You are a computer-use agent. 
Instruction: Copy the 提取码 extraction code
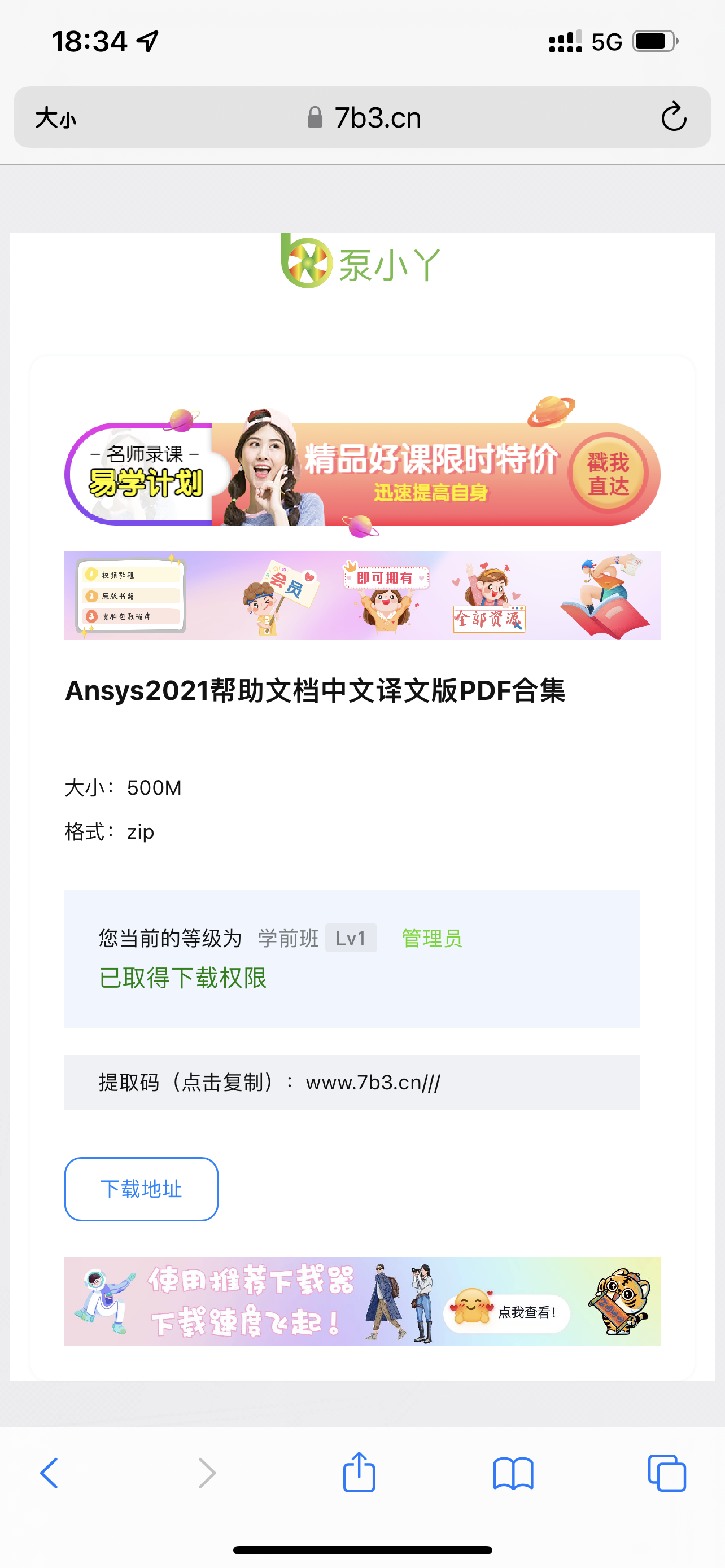(x=352, y=1082)
